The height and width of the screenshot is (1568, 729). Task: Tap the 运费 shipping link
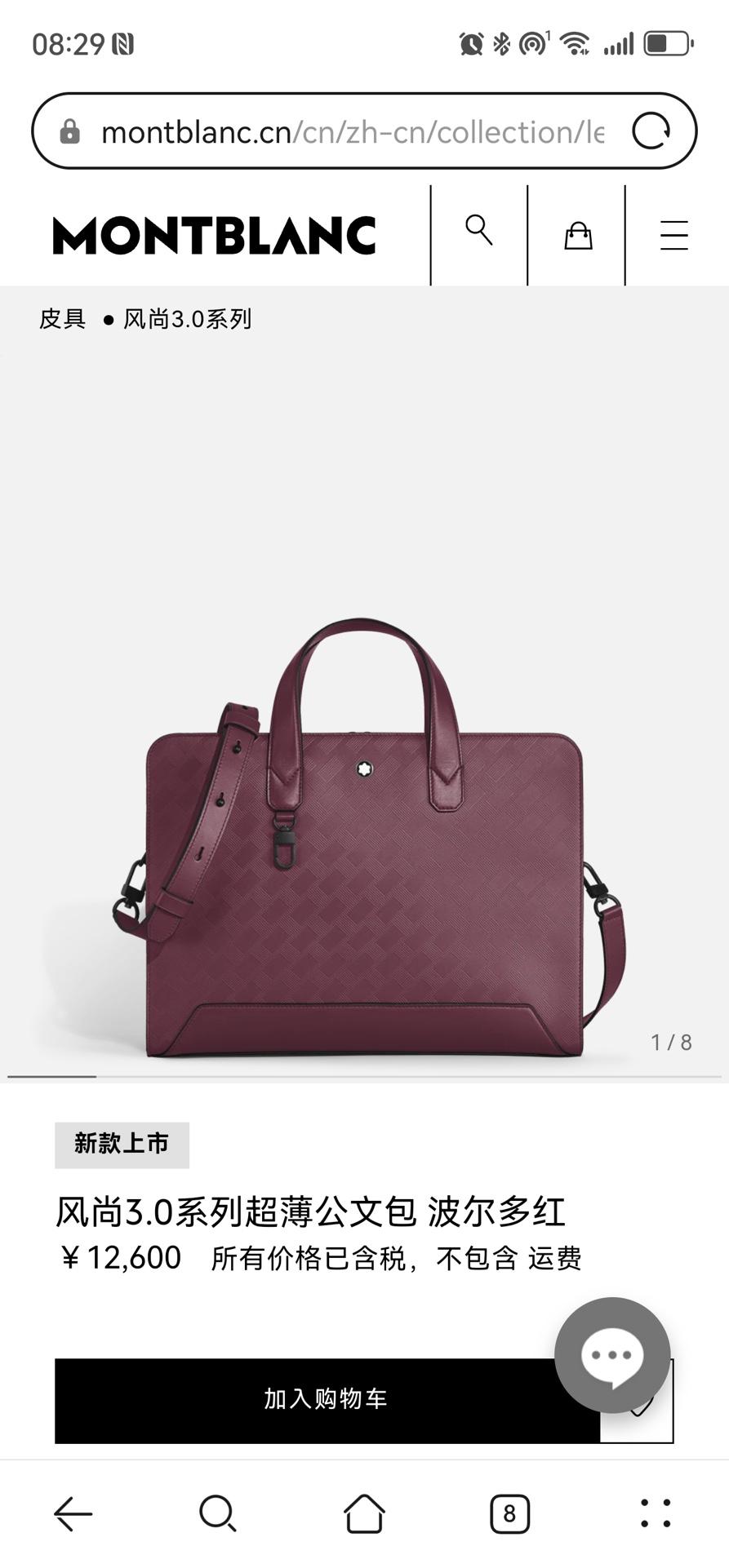[x=554, y=1258]
